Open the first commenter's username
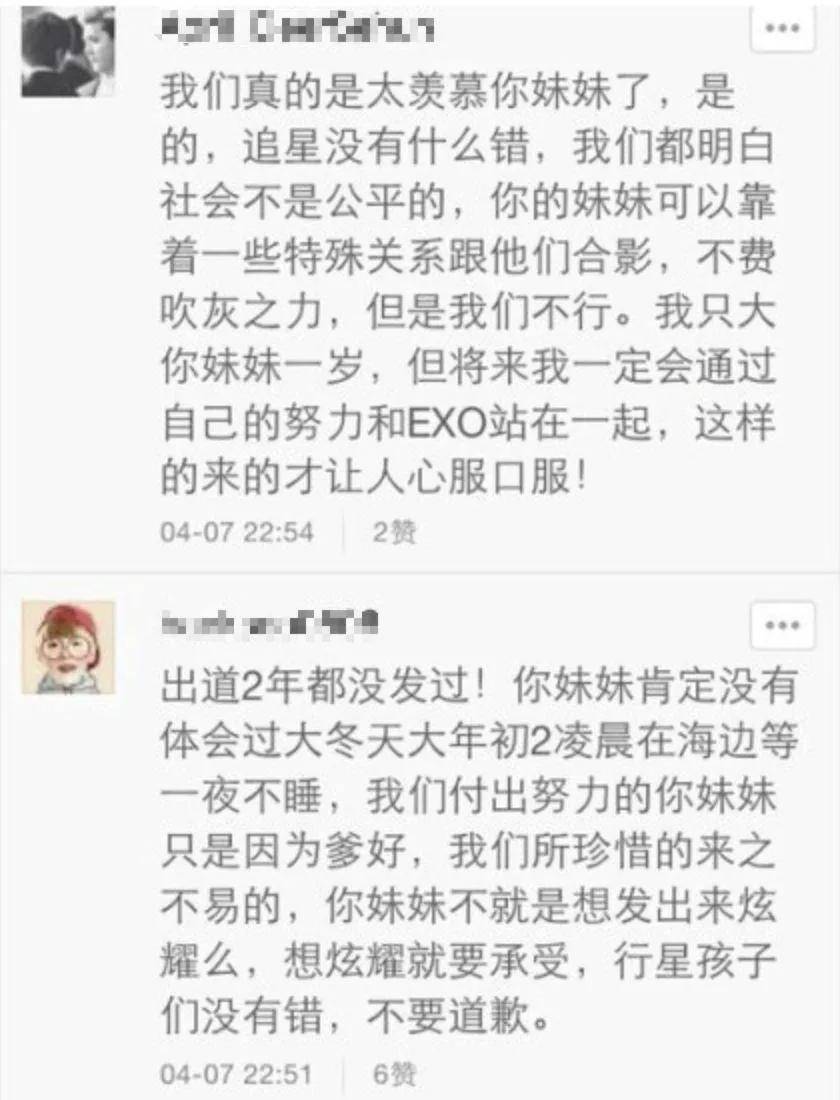 297,31
